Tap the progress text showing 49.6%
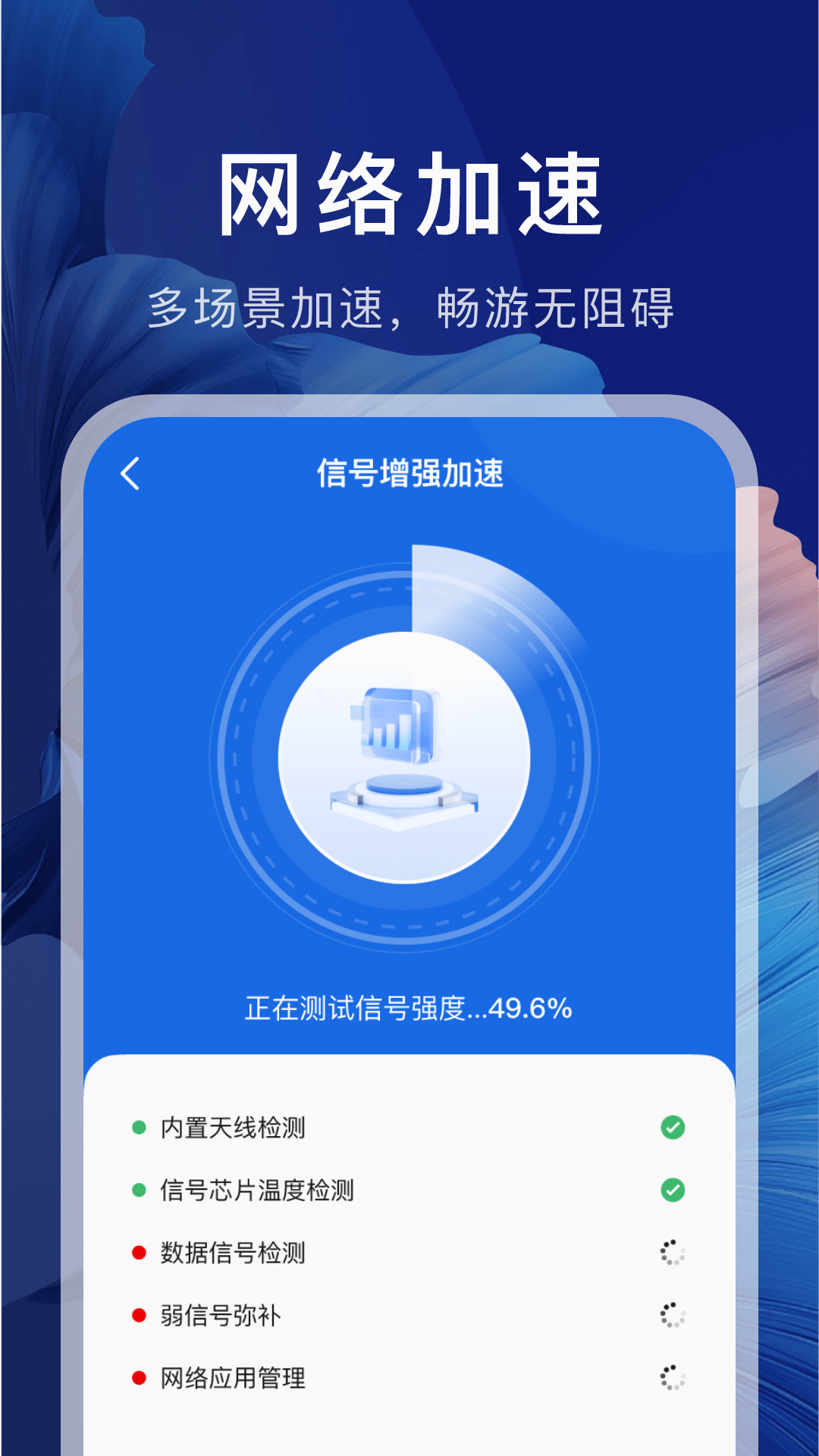Viewport: 819px width, 1456px height. [409, 1009]
